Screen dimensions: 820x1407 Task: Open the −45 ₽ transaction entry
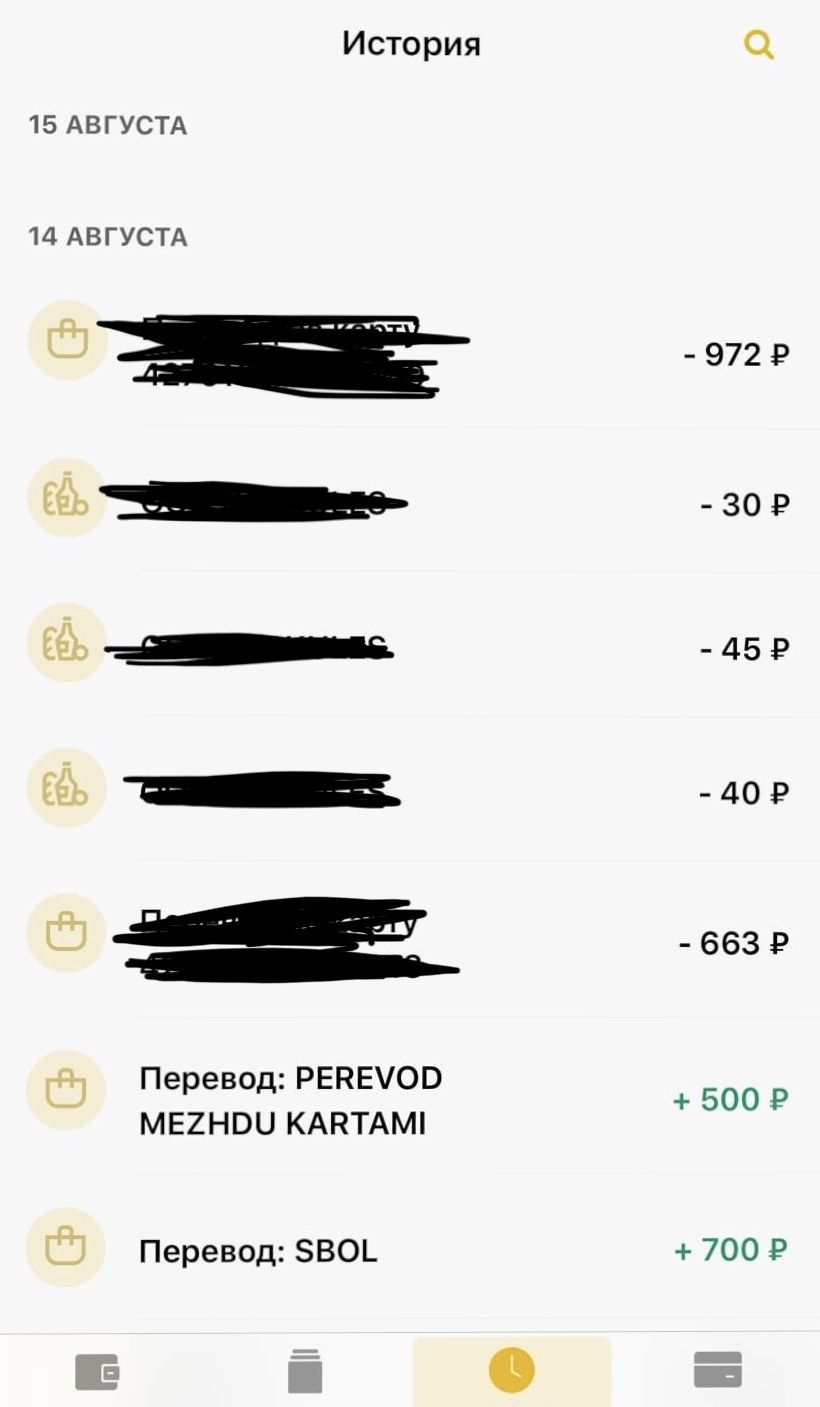410,648
